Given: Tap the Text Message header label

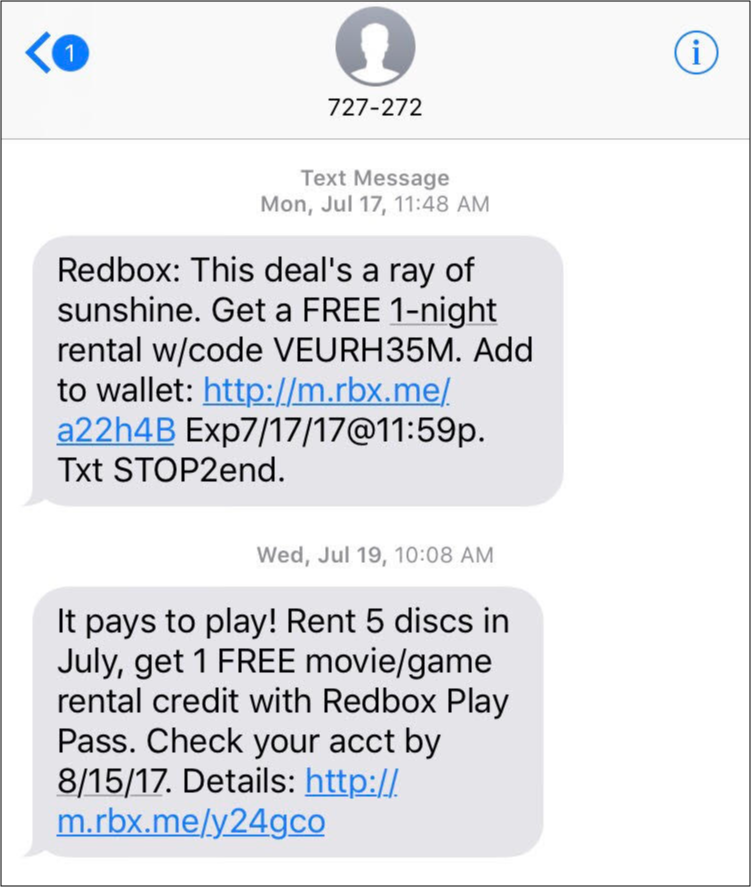Looking at the screenshot, I should coord(375,178).
